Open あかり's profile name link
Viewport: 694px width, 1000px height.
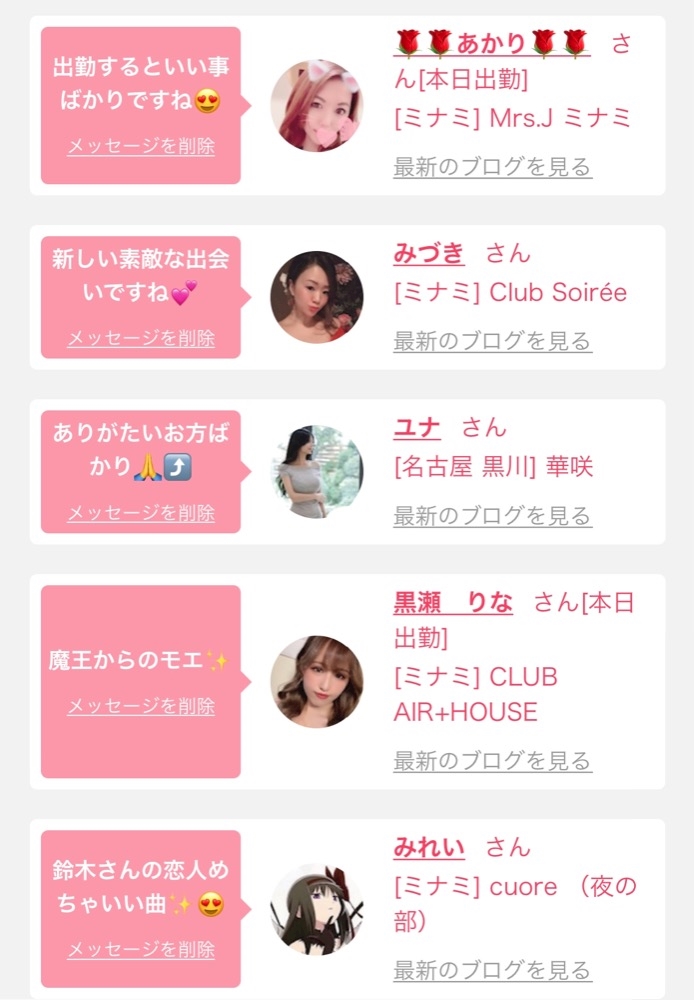[491, 43]
